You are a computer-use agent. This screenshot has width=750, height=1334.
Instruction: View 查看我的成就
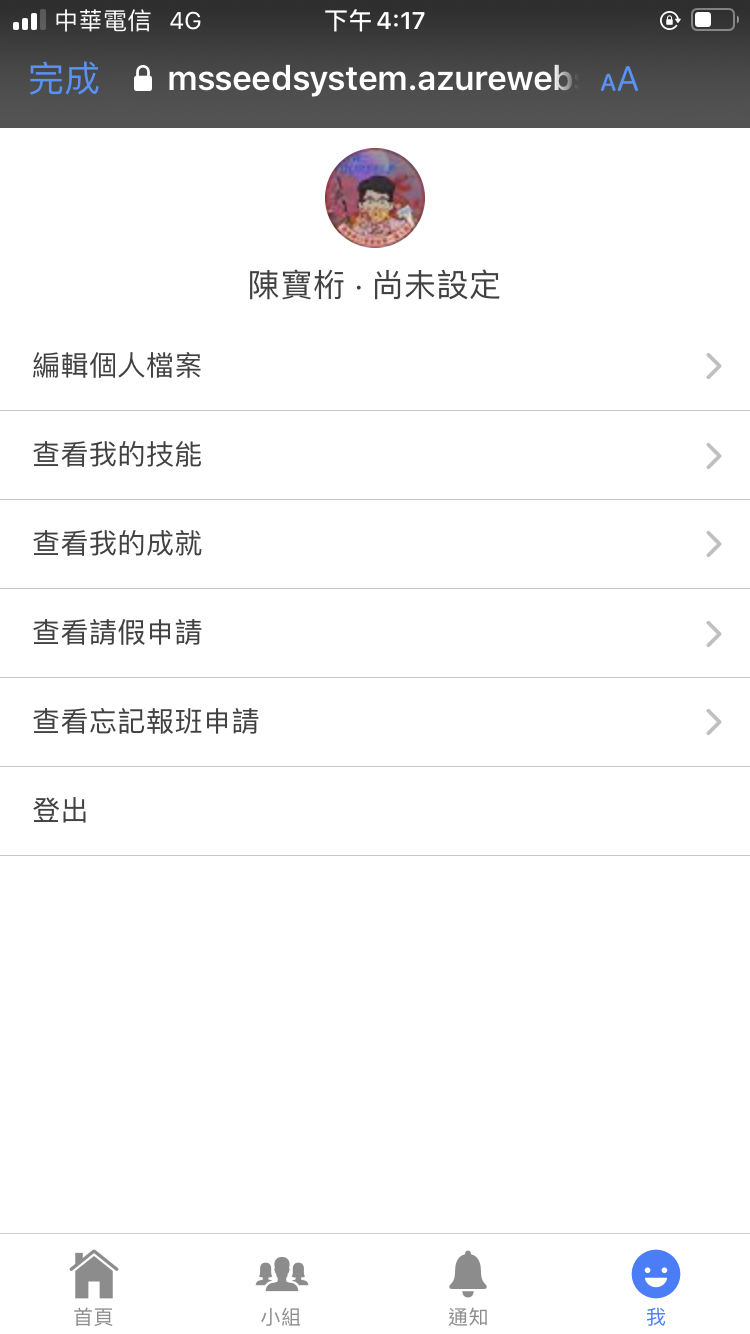(375, 544)
